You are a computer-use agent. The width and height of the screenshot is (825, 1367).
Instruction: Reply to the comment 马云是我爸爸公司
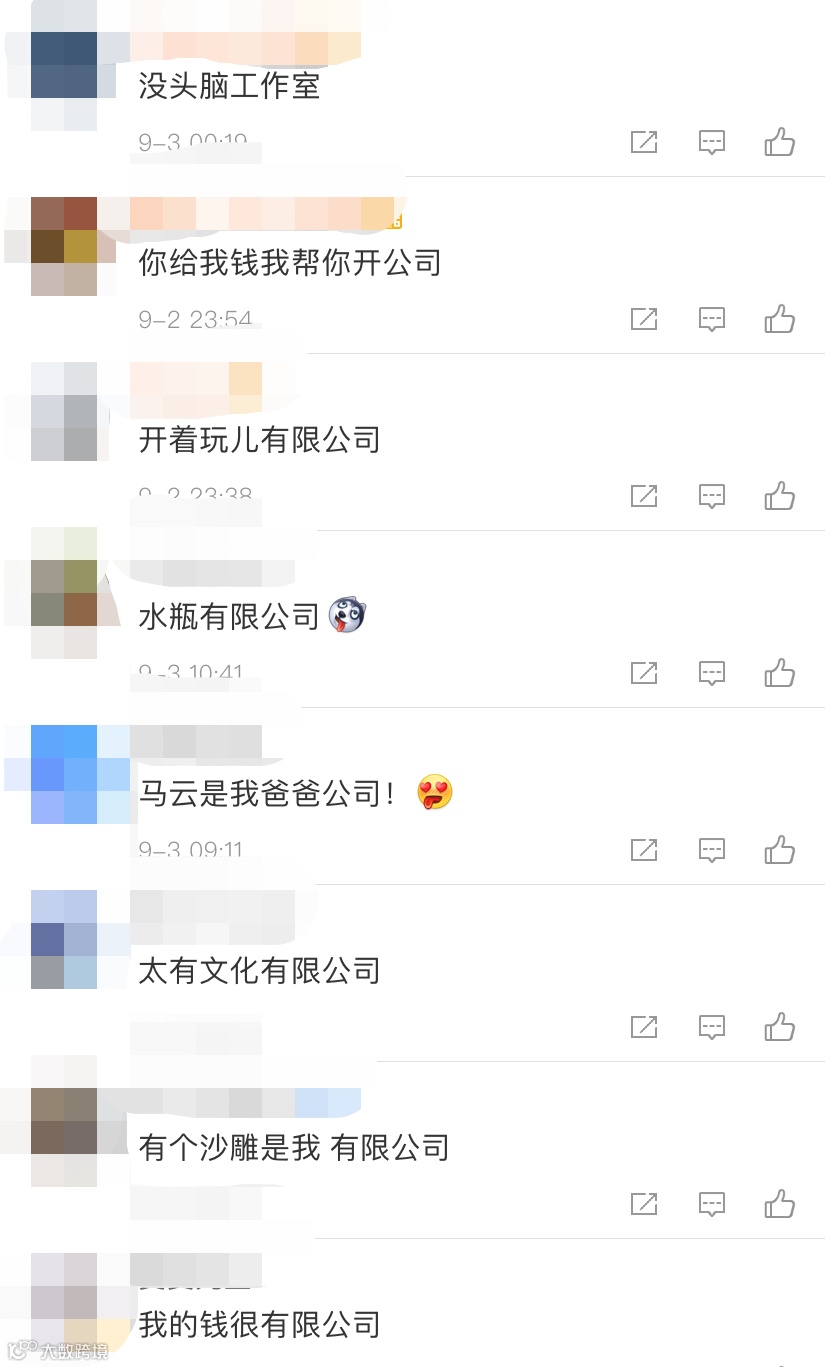[711, 850]
